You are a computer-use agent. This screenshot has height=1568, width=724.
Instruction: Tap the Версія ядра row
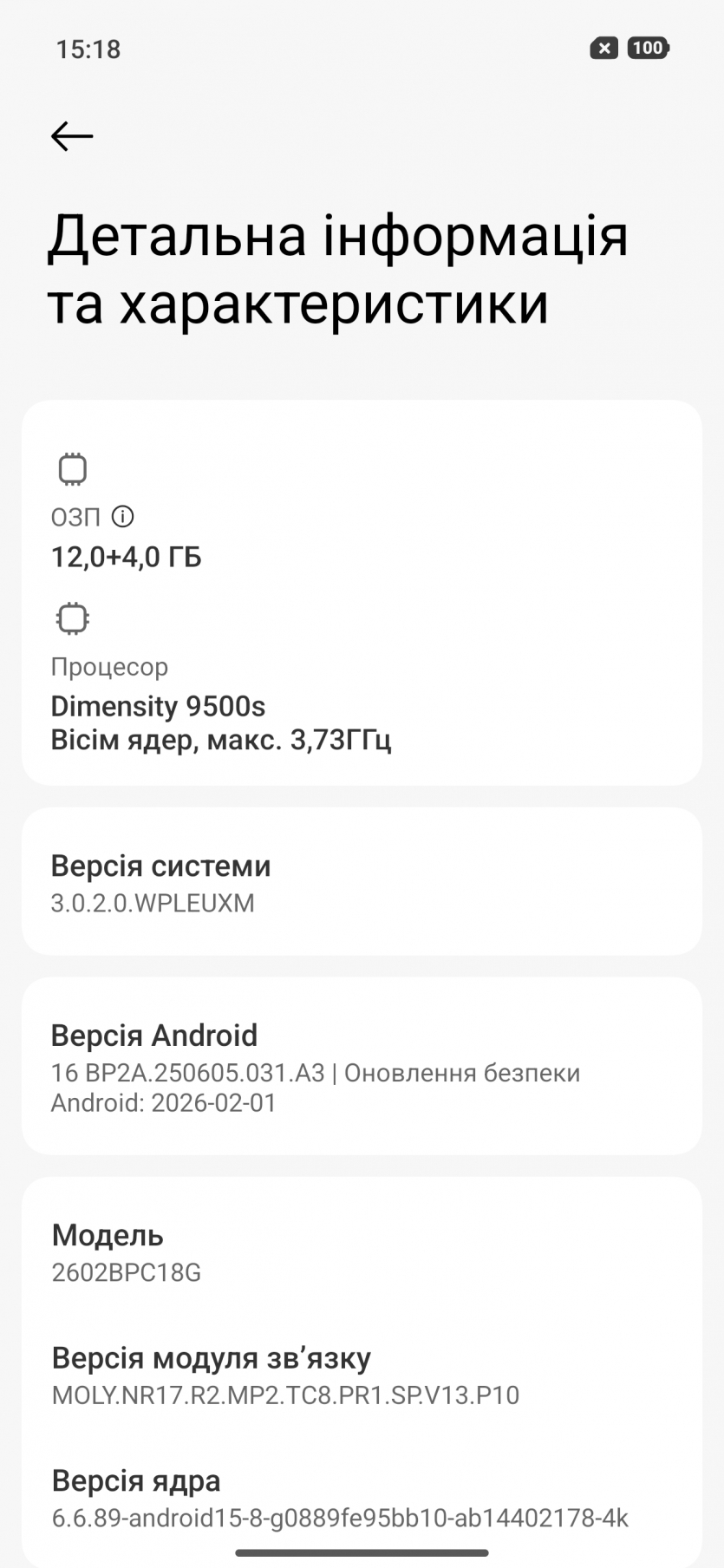click(361, 1498)
